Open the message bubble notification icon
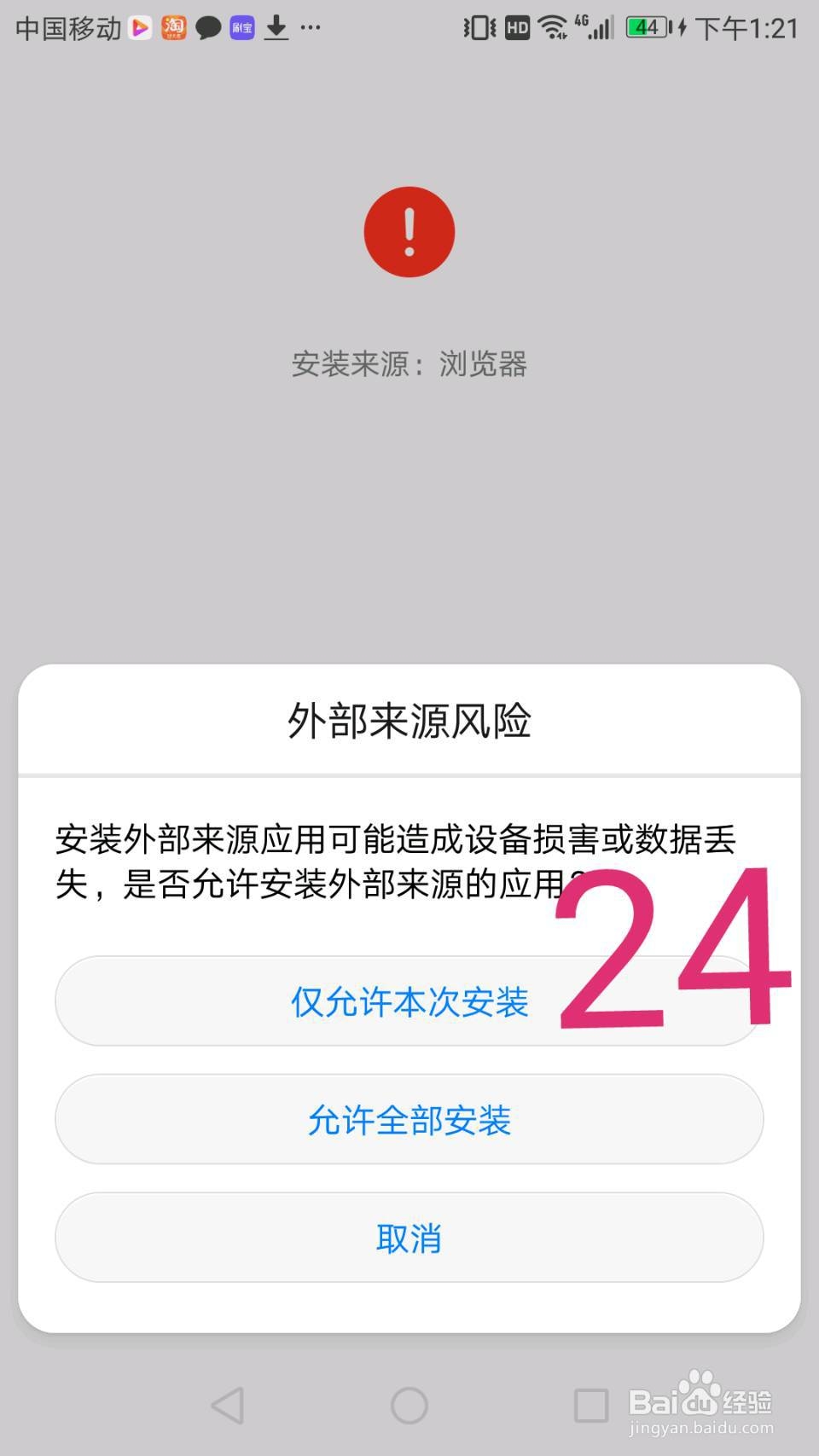This screenshot has width=819, height=1456. click(207, 28)
